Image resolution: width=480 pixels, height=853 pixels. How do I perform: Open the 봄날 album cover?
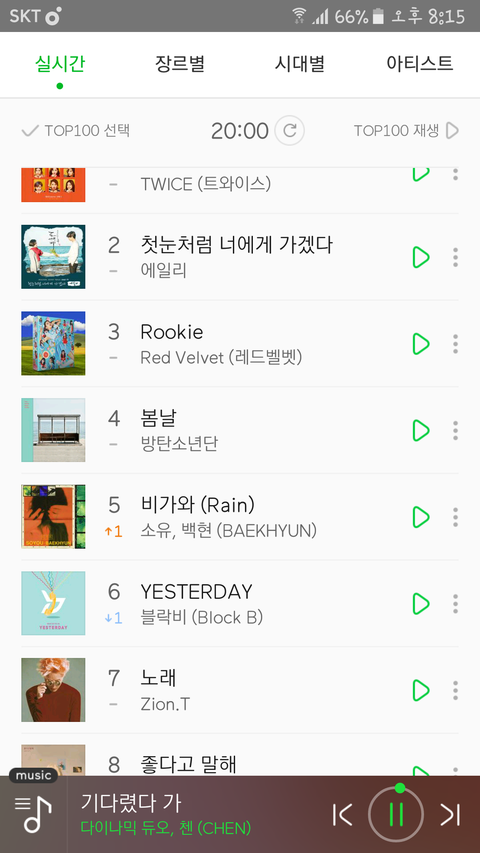pos(53,430)
